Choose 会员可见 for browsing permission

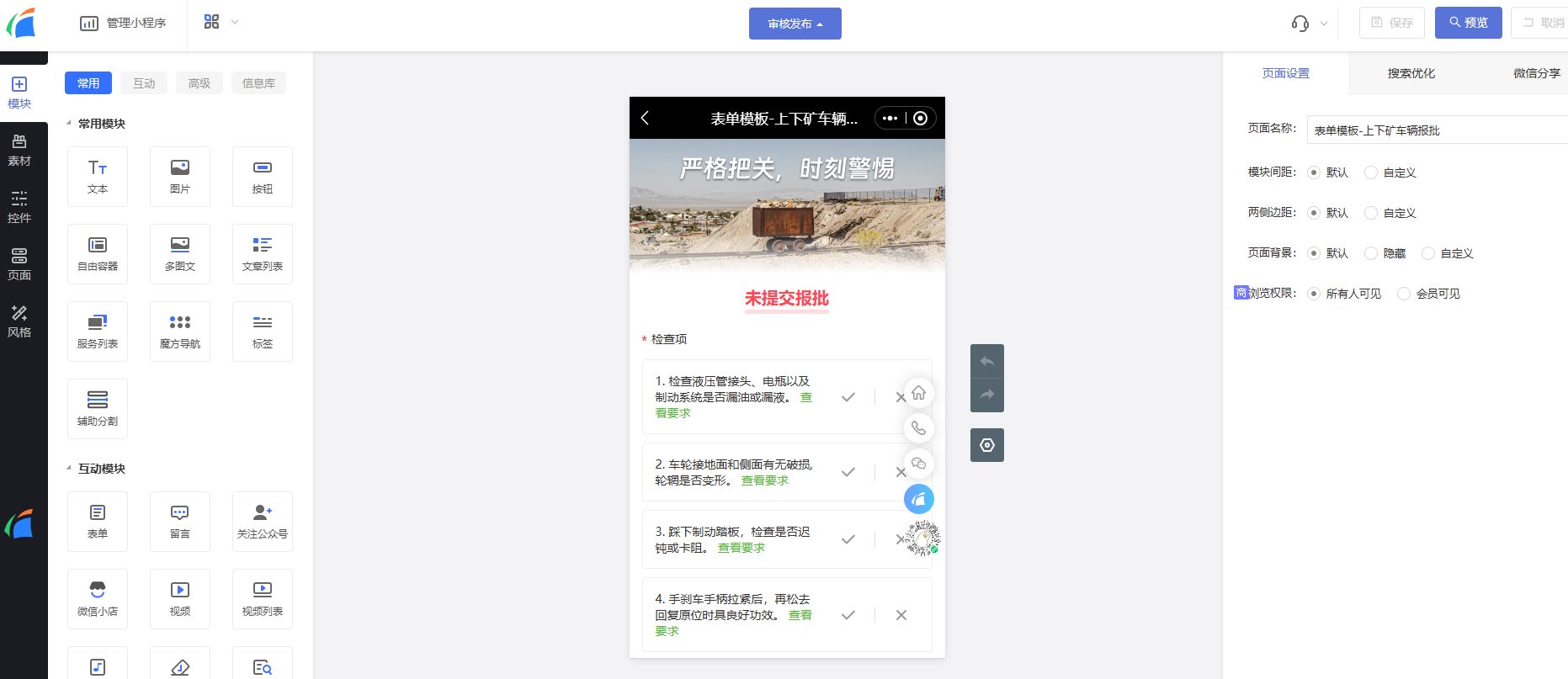point(1404,294)
